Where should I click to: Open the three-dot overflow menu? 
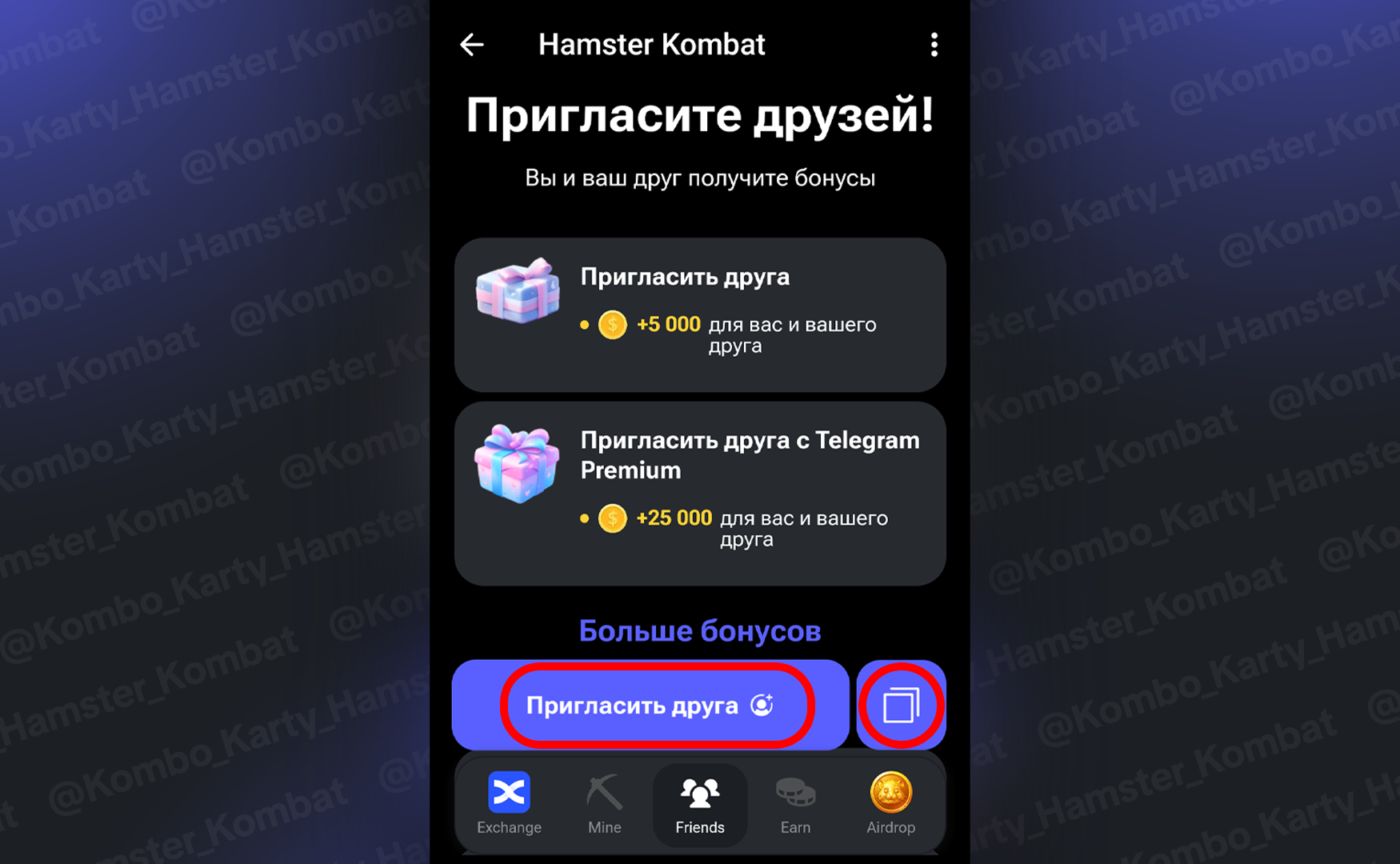point(934,45)
